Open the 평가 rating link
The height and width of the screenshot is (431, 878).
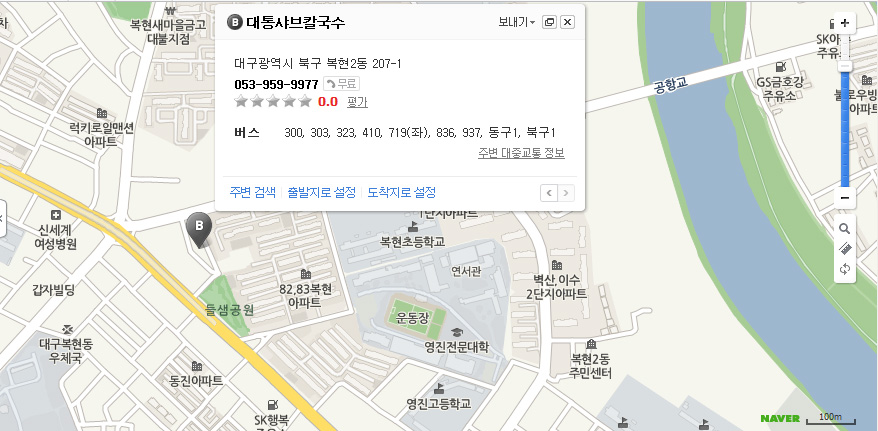[x=357, y=102]
